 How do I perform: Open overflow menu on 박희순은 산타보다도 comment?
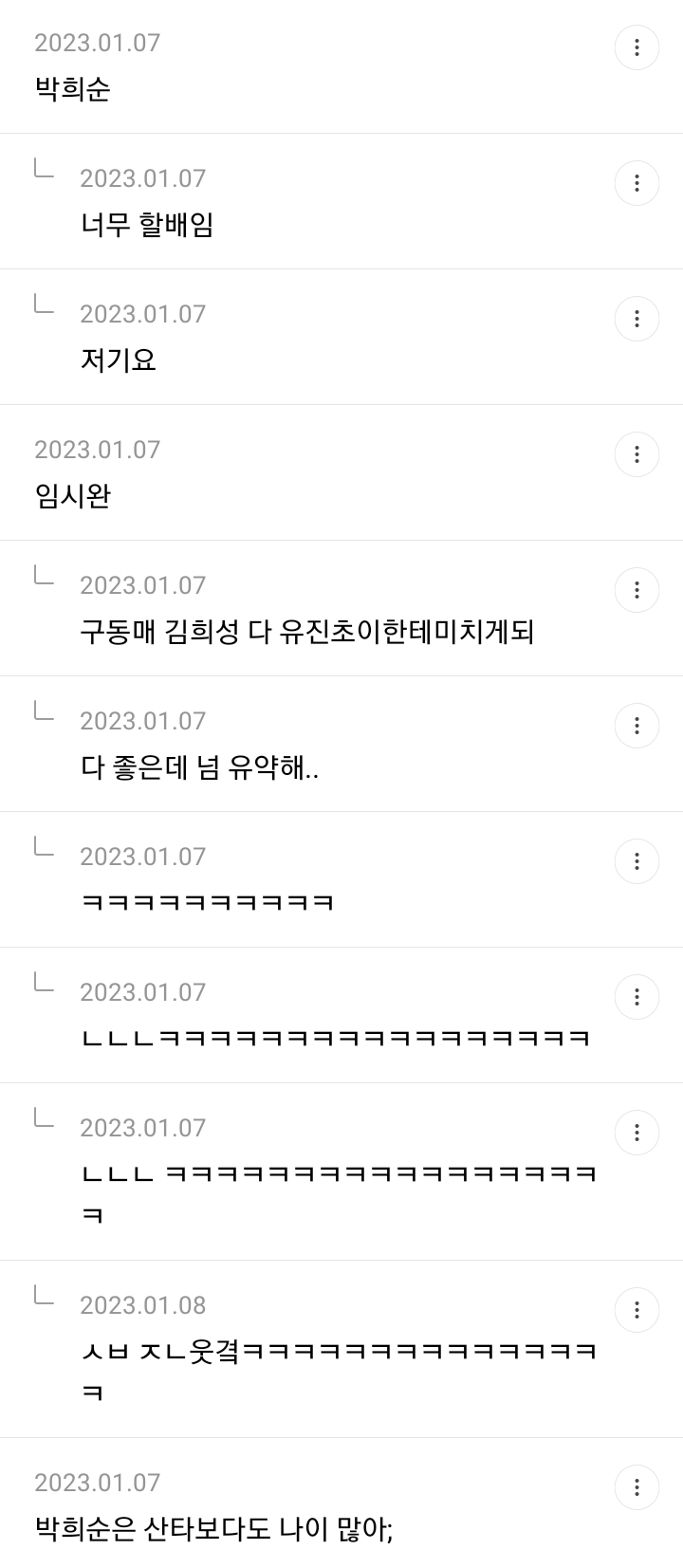(x=637, y=1487)
